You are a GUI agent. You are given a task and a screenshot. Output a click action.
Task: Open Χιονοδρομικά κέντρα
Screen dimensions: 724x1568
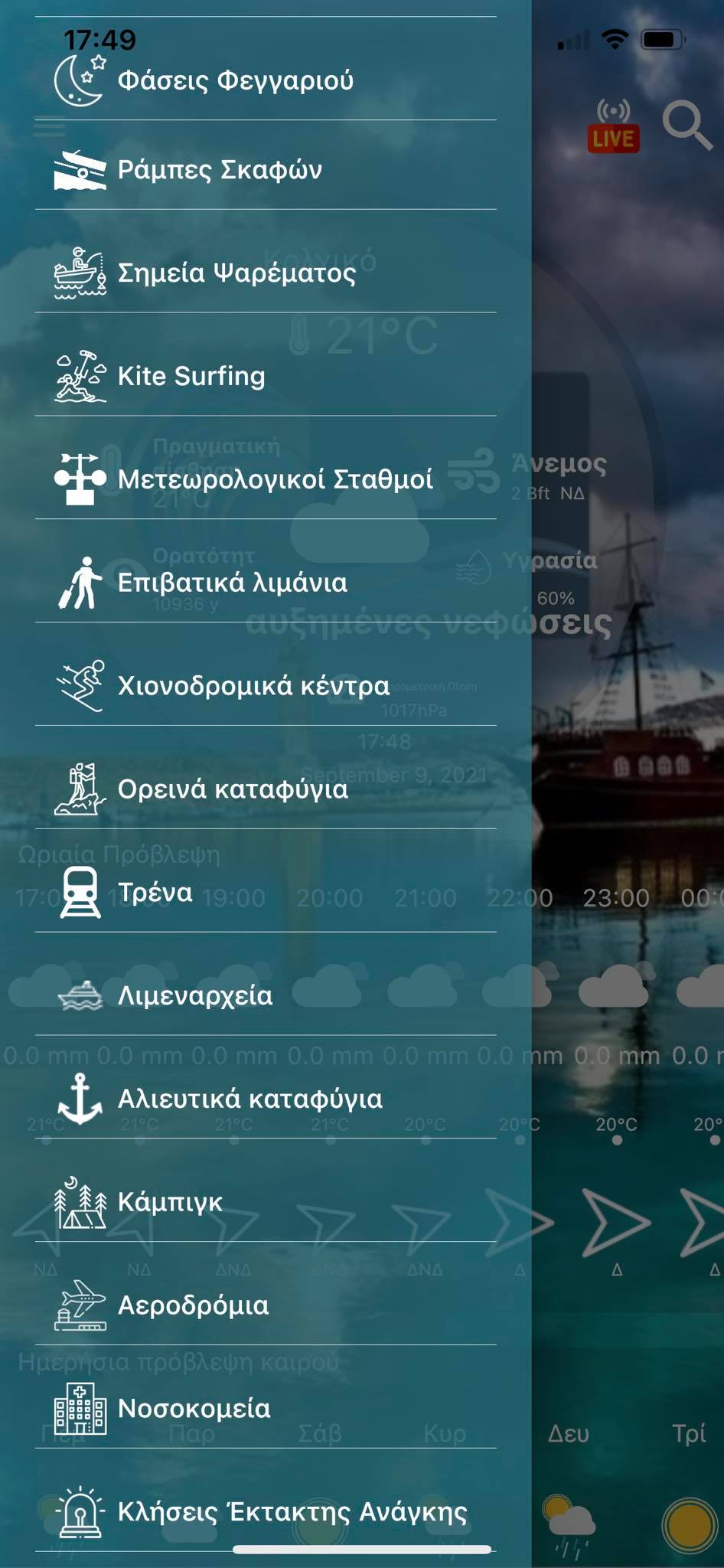253,686
